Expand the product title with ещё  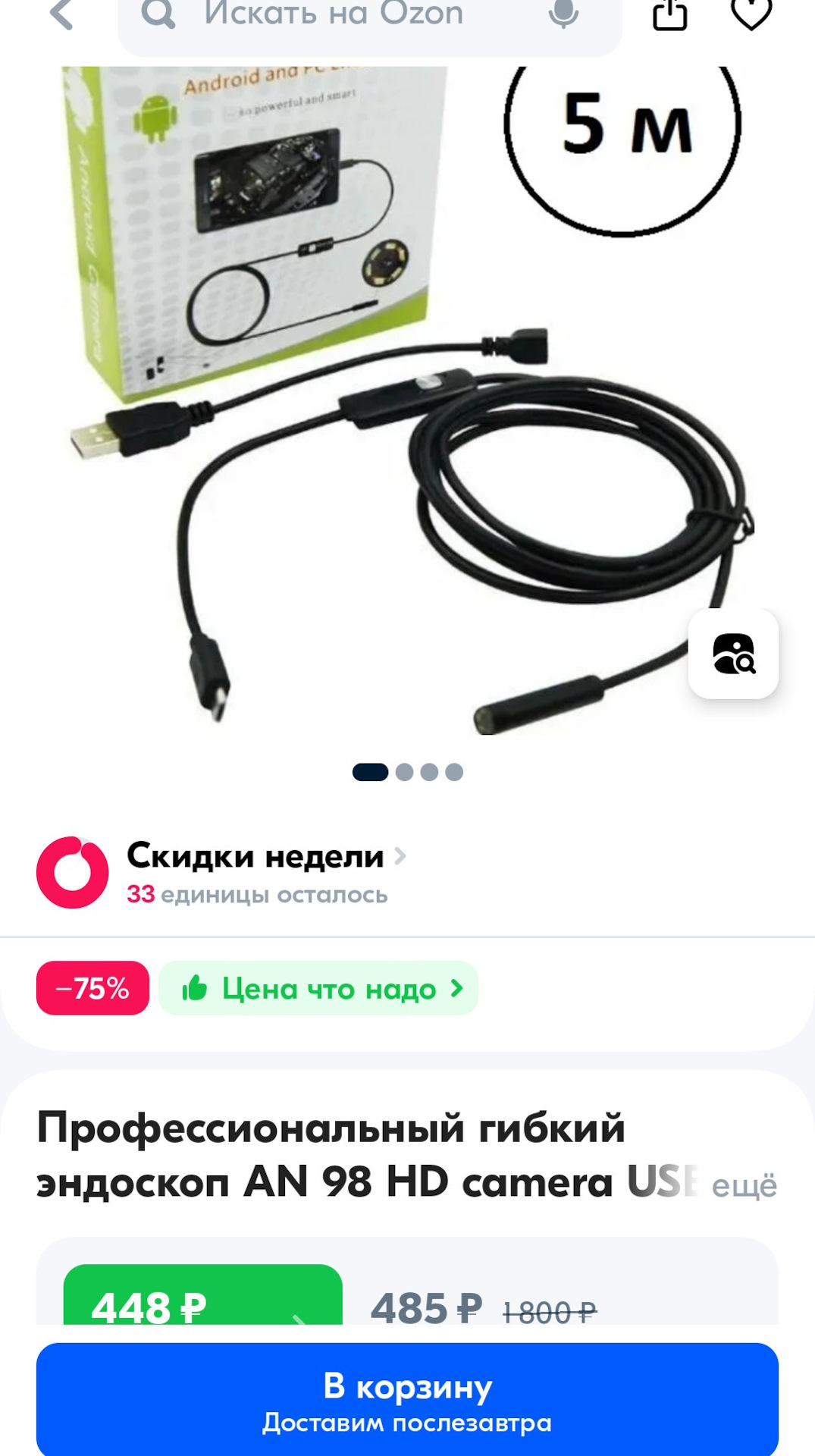coord(744,1185)
